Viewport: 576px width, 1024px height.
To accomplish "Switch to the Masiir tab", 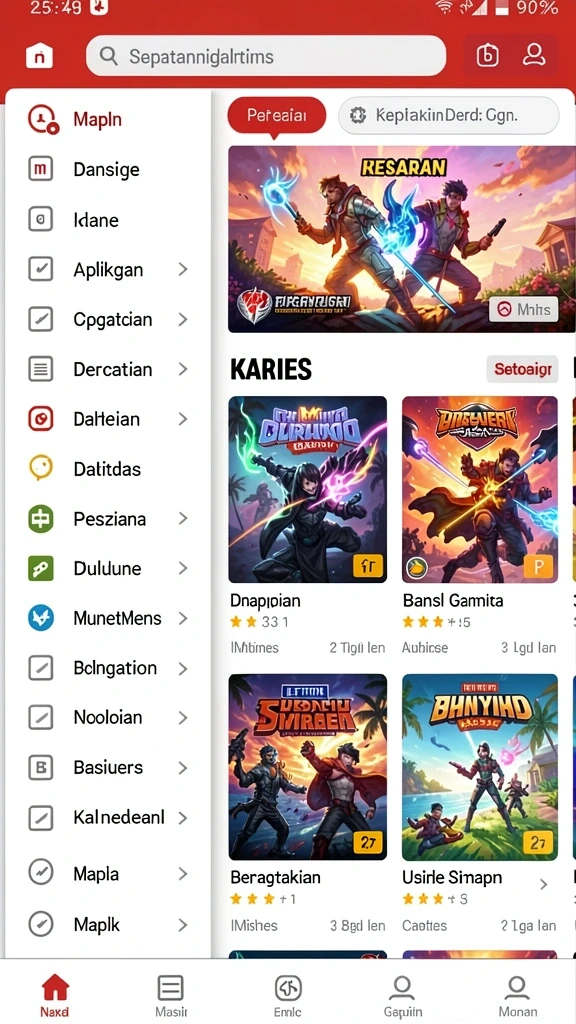I will [x=171, y=995].
